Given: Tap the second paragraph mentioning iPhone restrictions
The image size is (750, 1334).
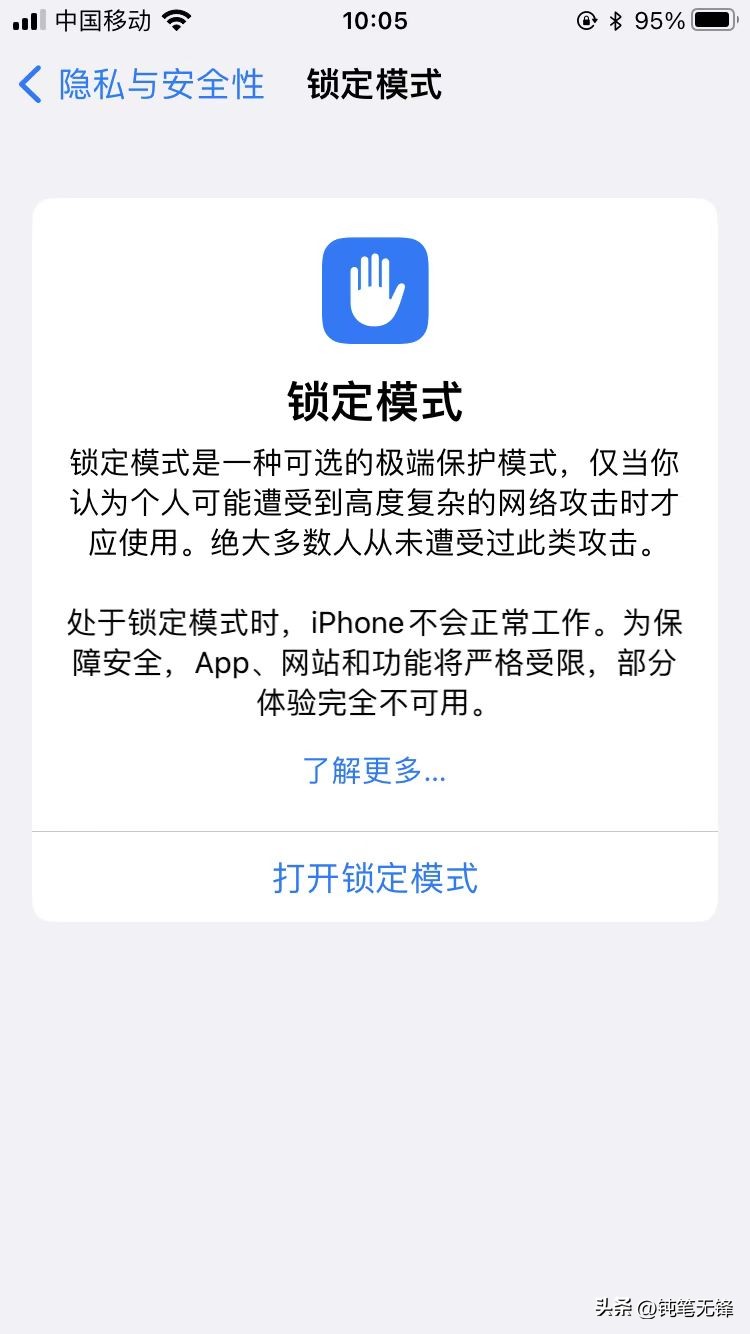Looking at the screenshot, I should [375, 664].
